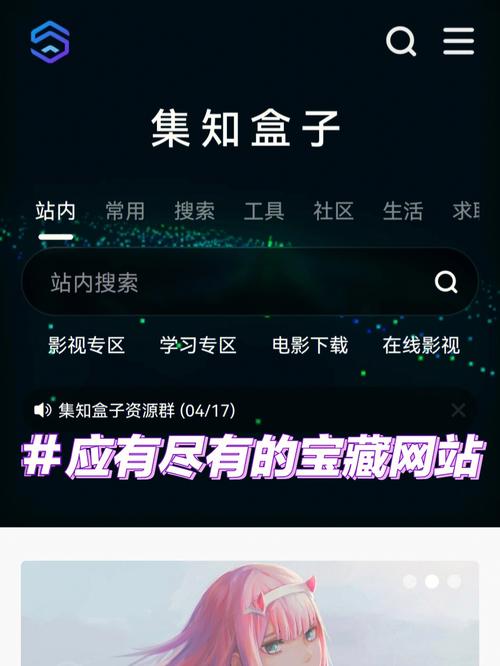500x666 pixels.
Task: Select the 工具 tab
Action: pyautogui.click(x=264, y=211)
